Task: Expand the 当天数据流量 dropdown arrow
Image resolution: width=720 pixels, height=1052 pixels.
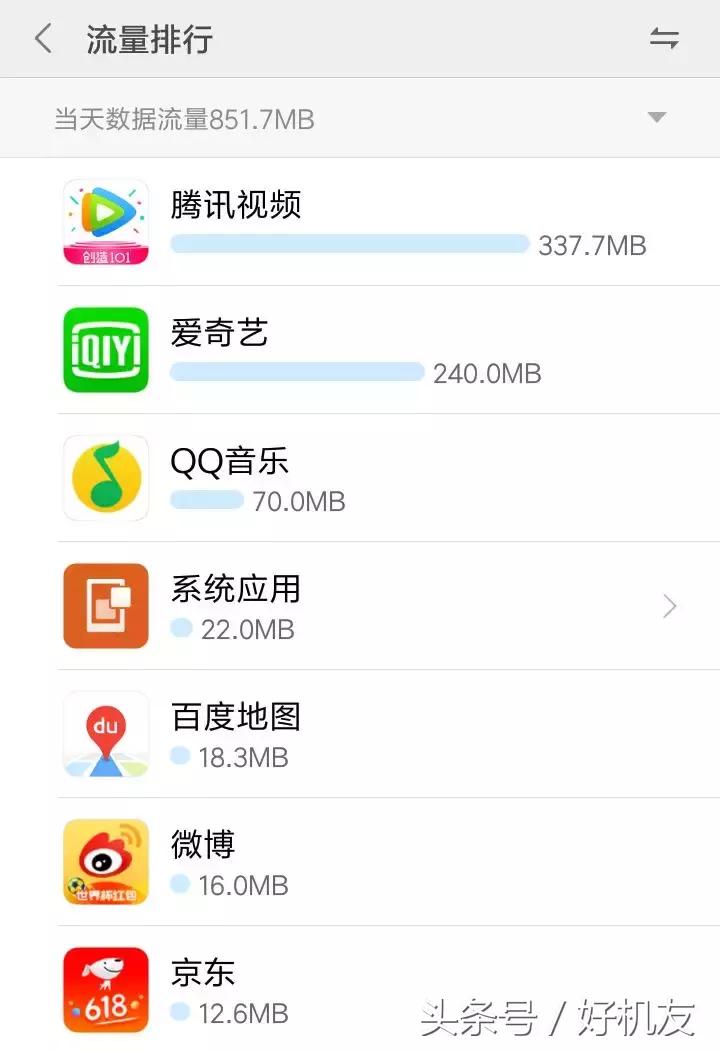Action: (656, 118)
